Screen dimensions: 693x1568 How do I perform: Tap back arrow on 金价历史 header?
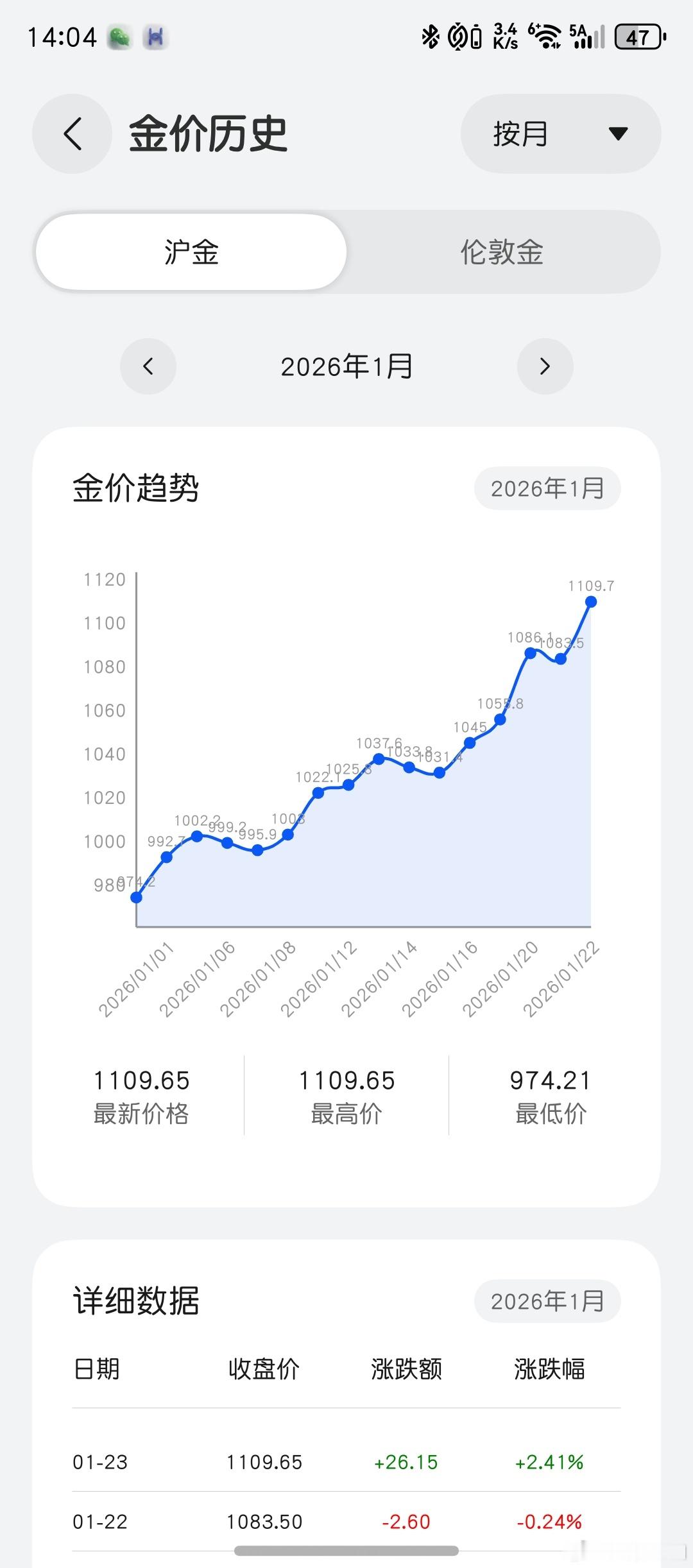click(72, 133)
